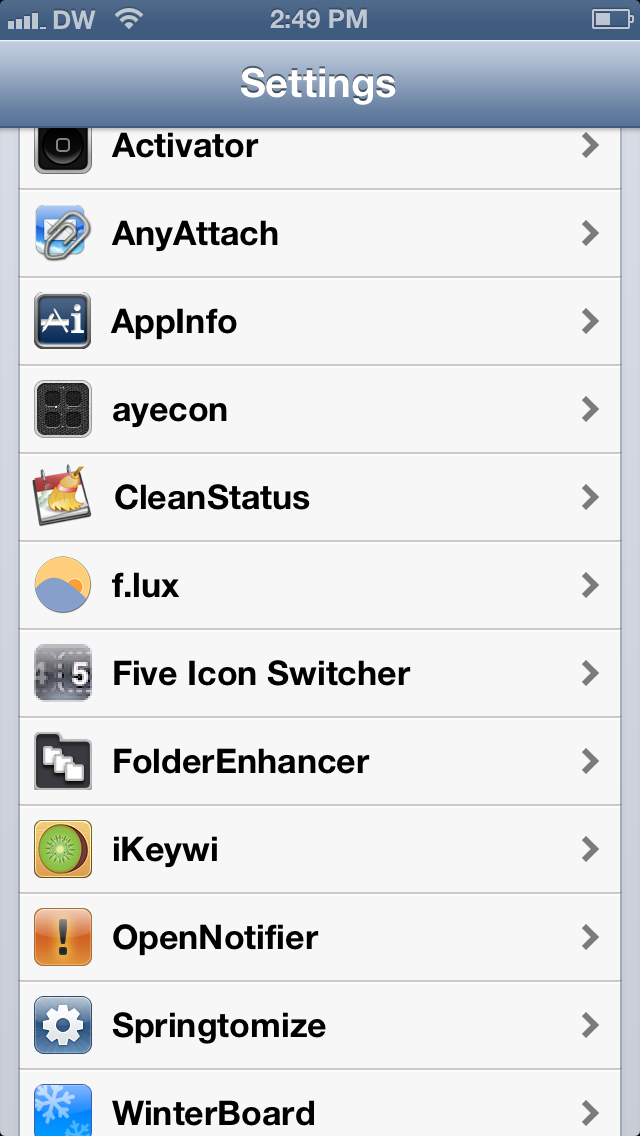640x1136 pixels.
Task: Open FolderEnhancer options
Action: point(320,761)
